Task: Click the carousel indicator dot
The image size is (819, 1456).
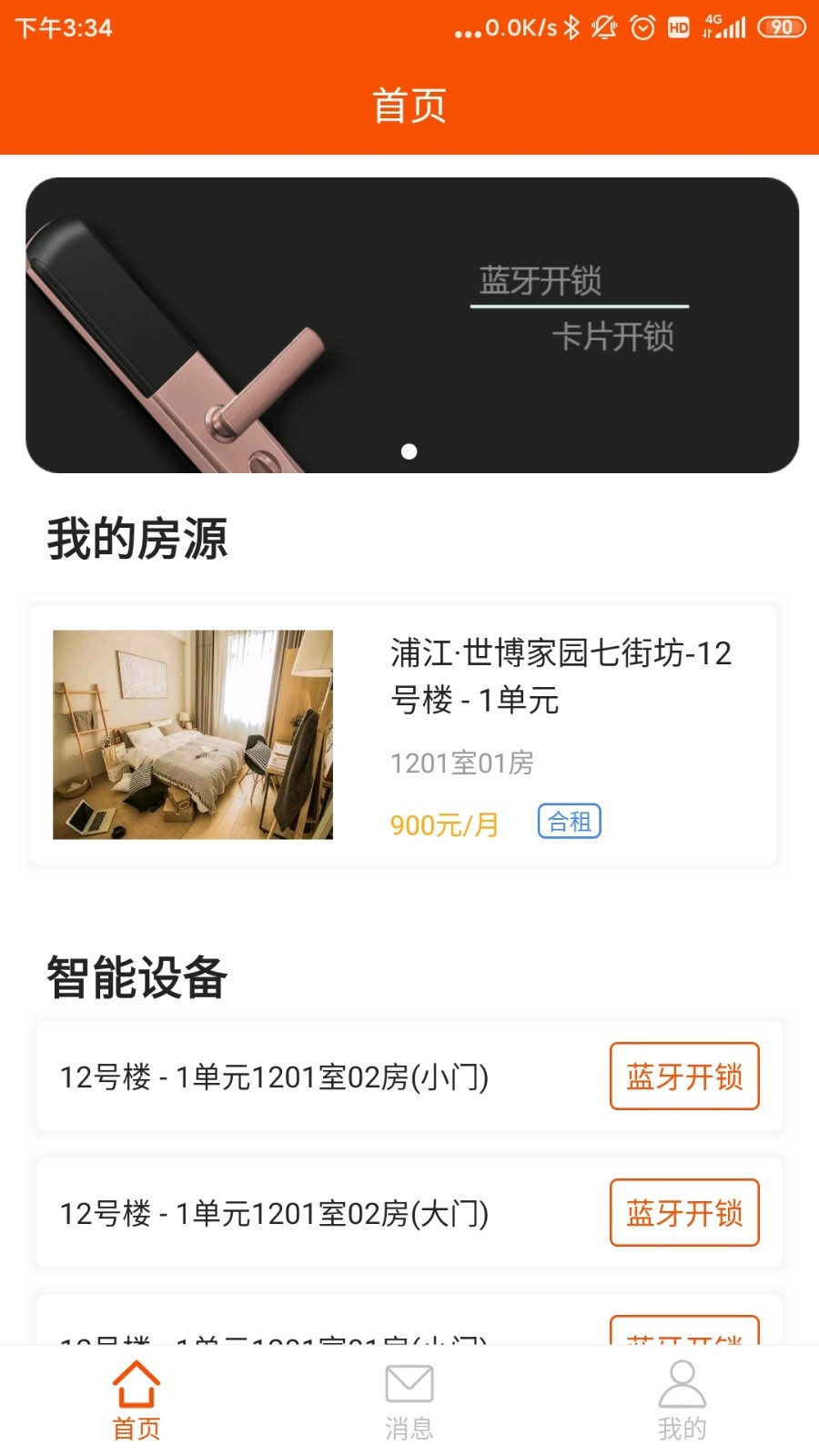Action: [x=409, y=450]
